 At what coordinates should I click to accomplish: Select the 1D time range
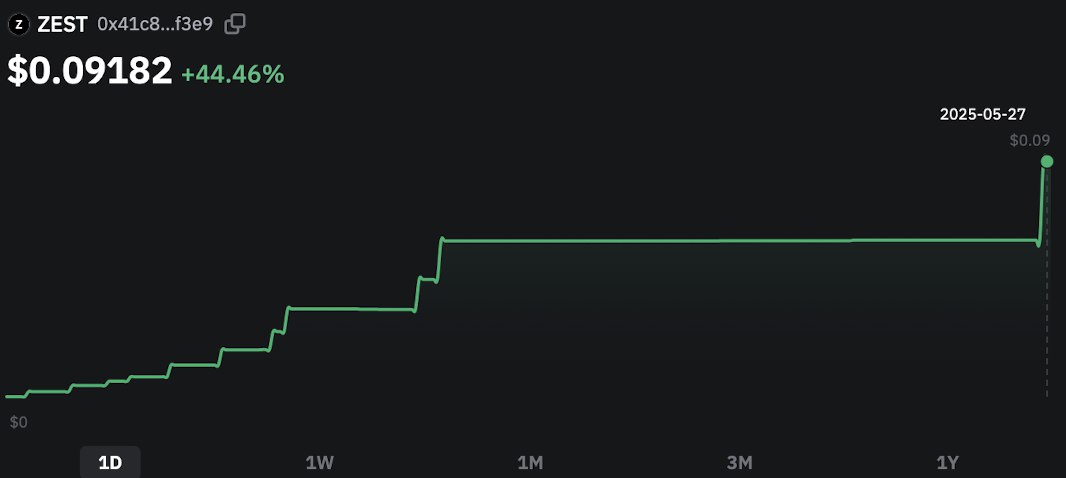click(x=110, y=463)
